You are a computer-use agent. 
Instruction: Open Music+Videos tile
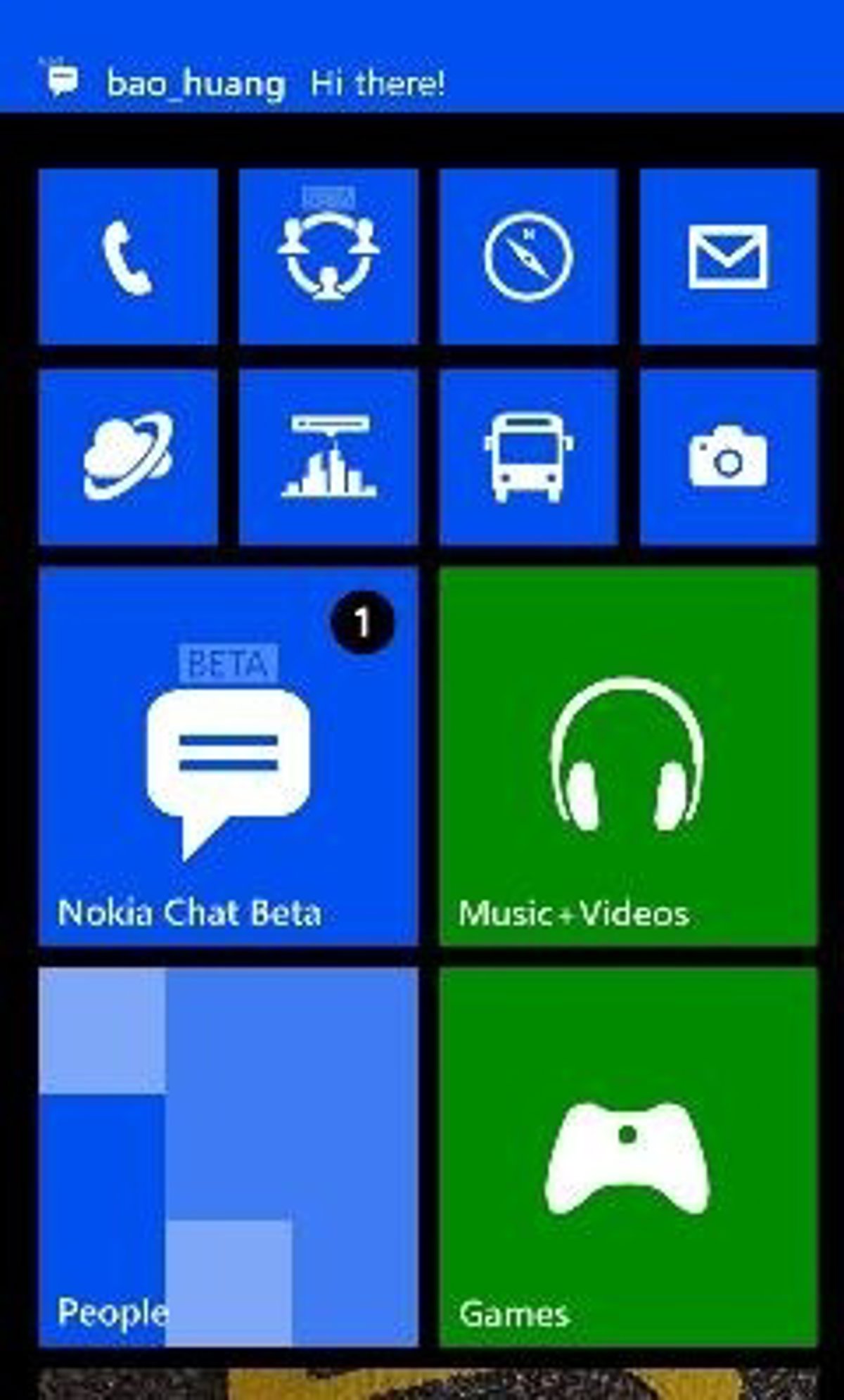[628, 756]
